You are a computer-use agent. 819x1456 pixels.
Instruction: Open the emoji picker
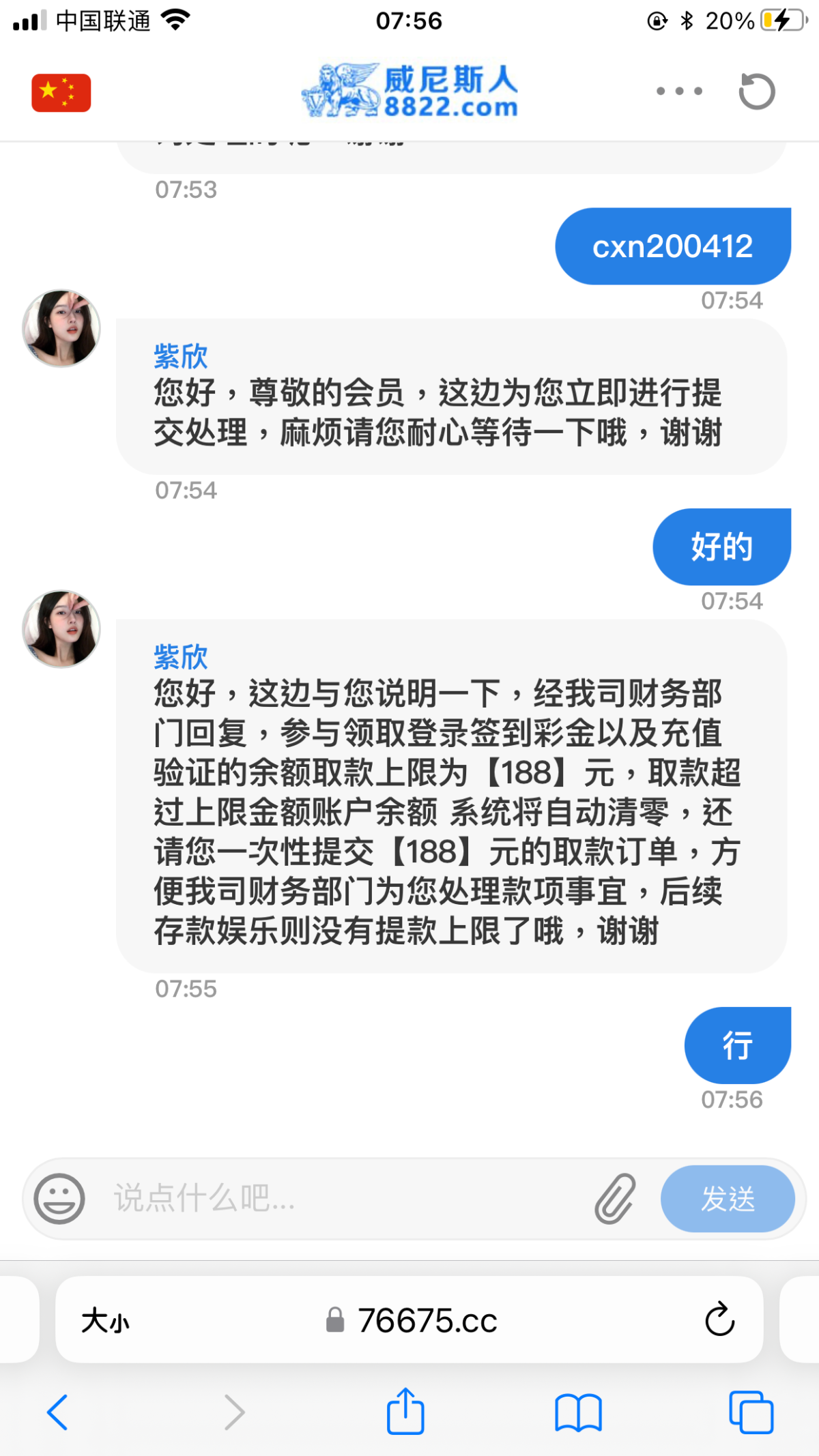[x=59, y=1199]
